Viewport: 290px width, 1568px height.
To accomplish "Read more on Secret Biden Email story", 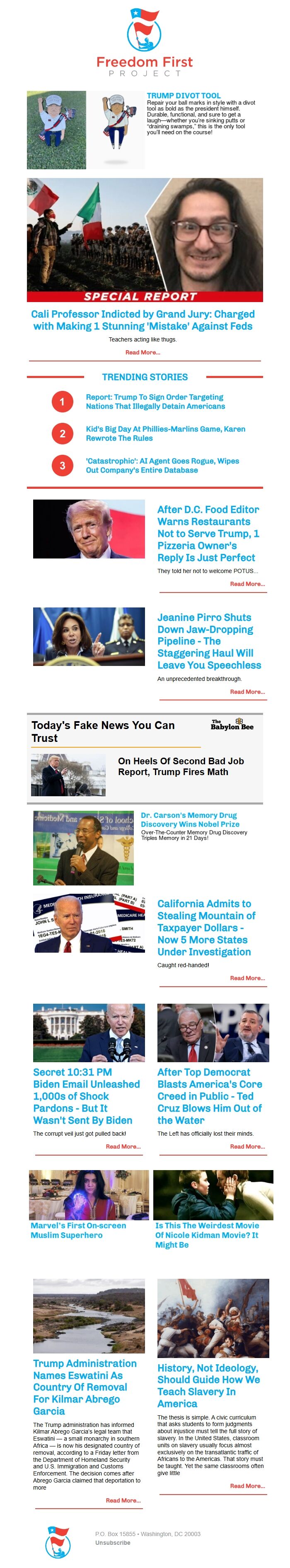I will pos(123,1146).
